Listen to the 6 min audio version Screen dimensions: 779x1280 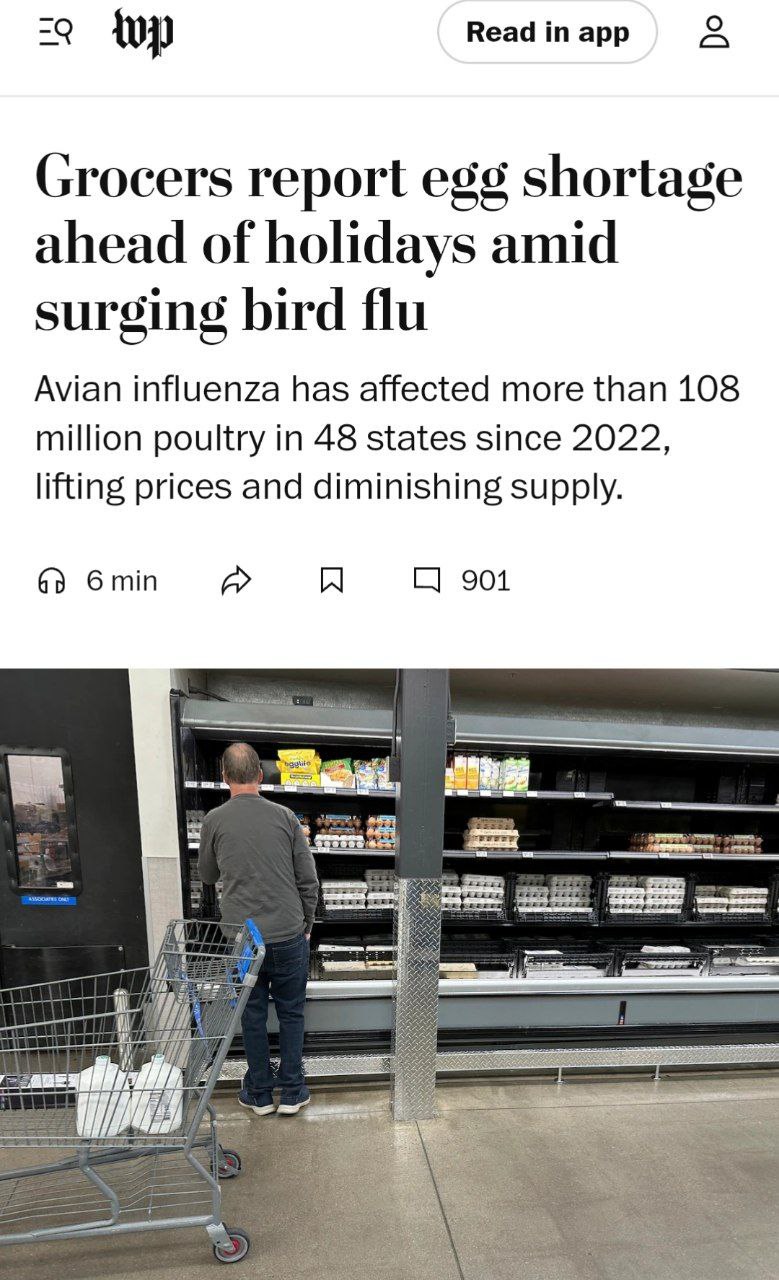pos(97,580)
